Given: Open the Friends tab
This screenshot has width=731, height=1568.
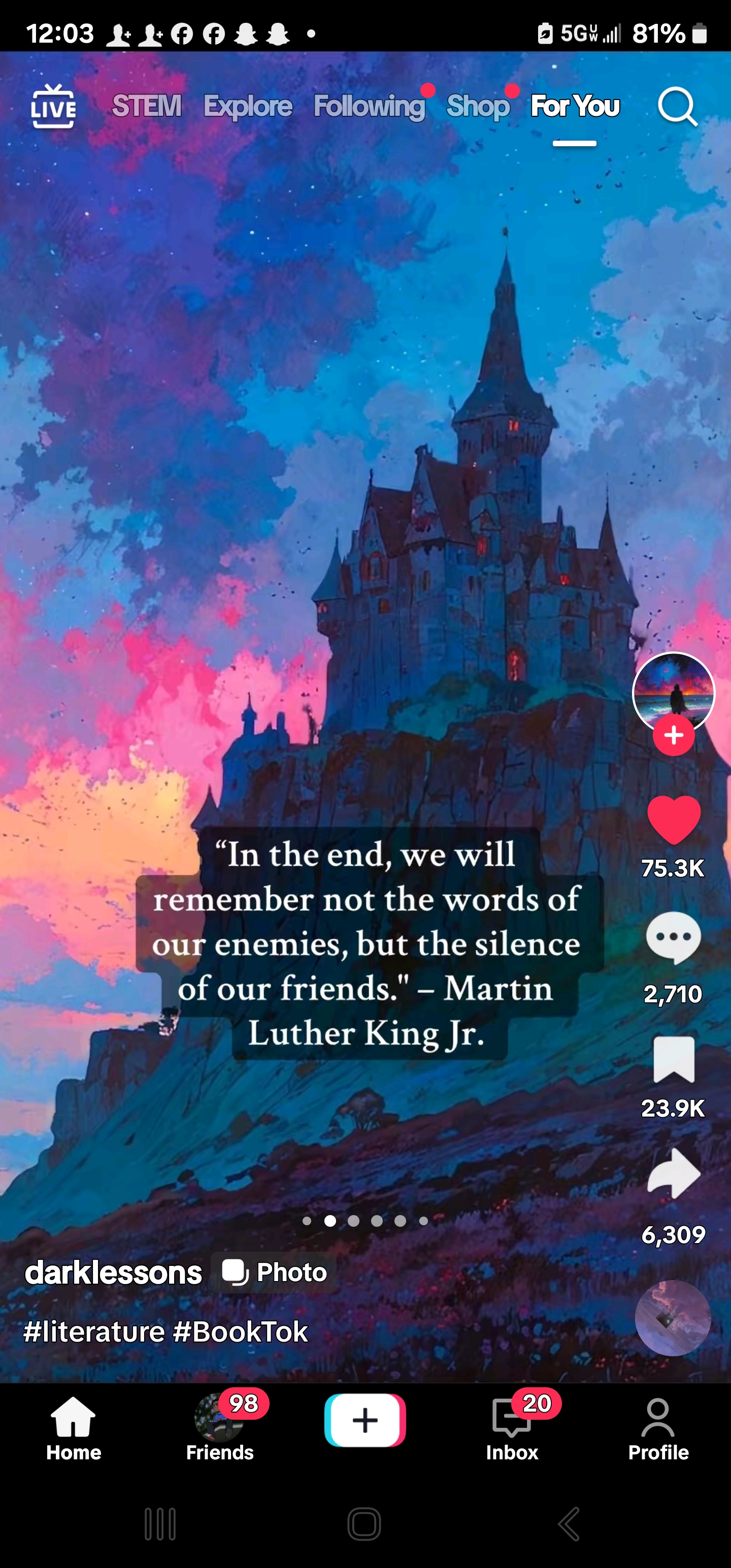Looking at the screenshot, I should [220, 1427].
